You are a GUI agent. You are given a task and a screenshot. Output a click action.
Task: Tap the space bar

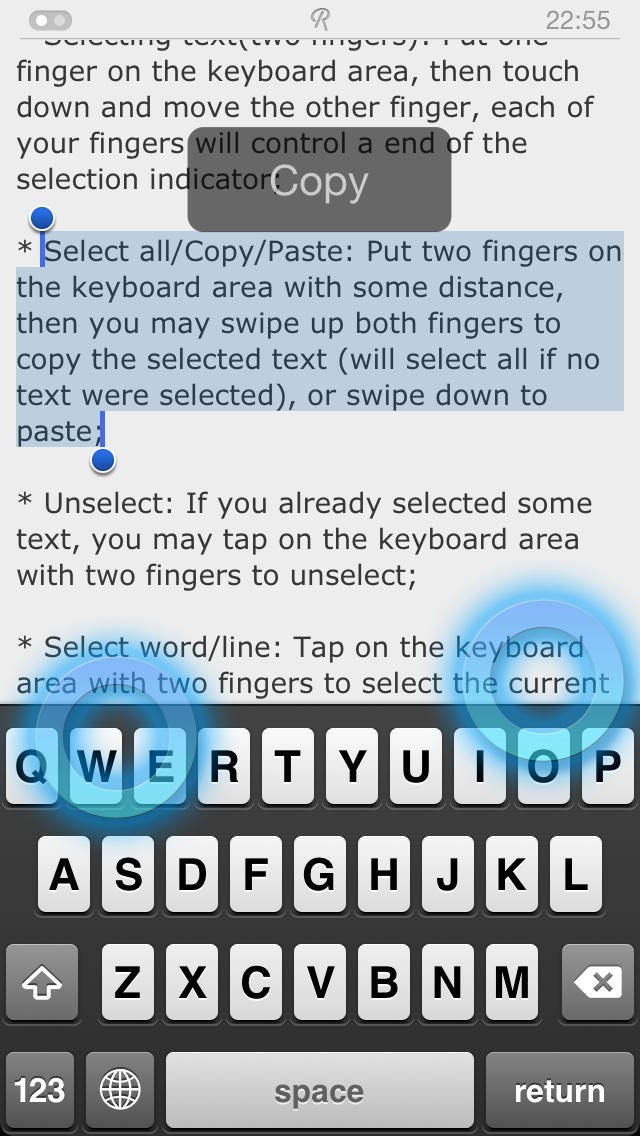[320, 1090]
